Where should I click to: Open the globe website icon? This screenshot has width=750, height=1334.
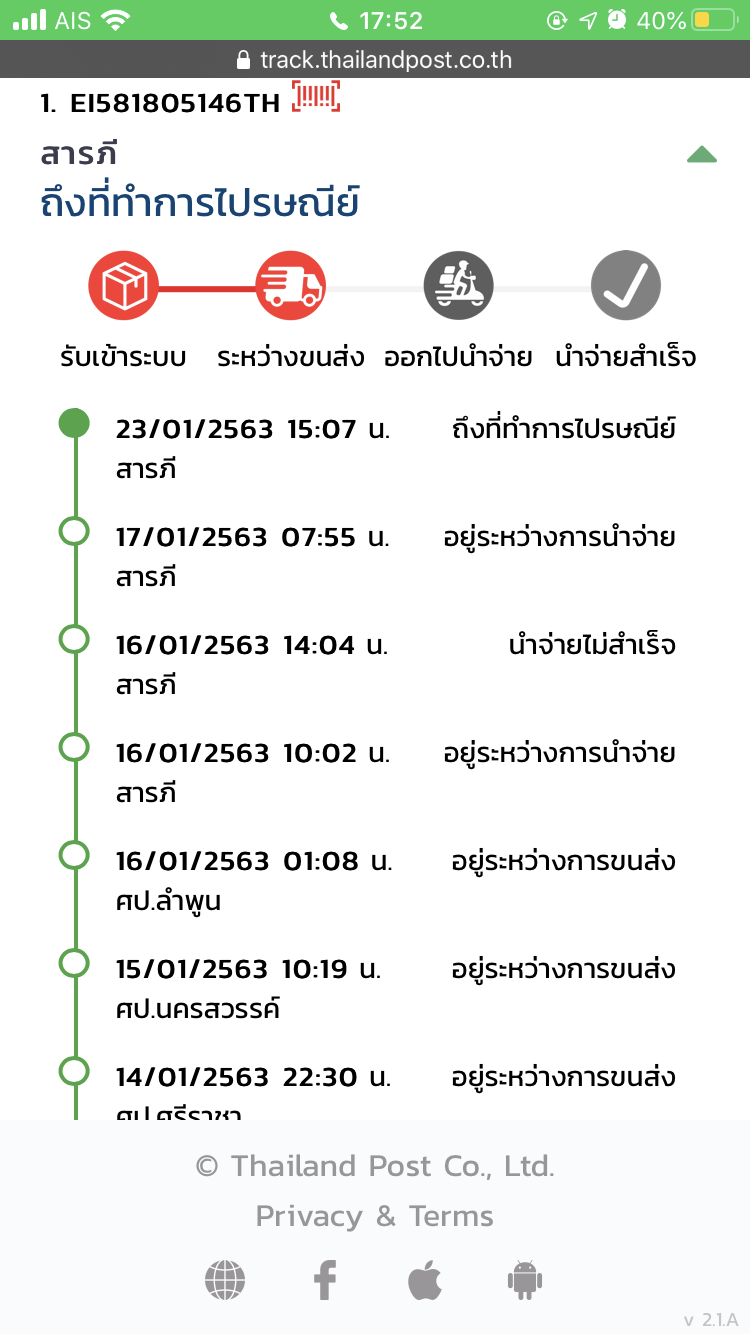tap(225, 1279)
